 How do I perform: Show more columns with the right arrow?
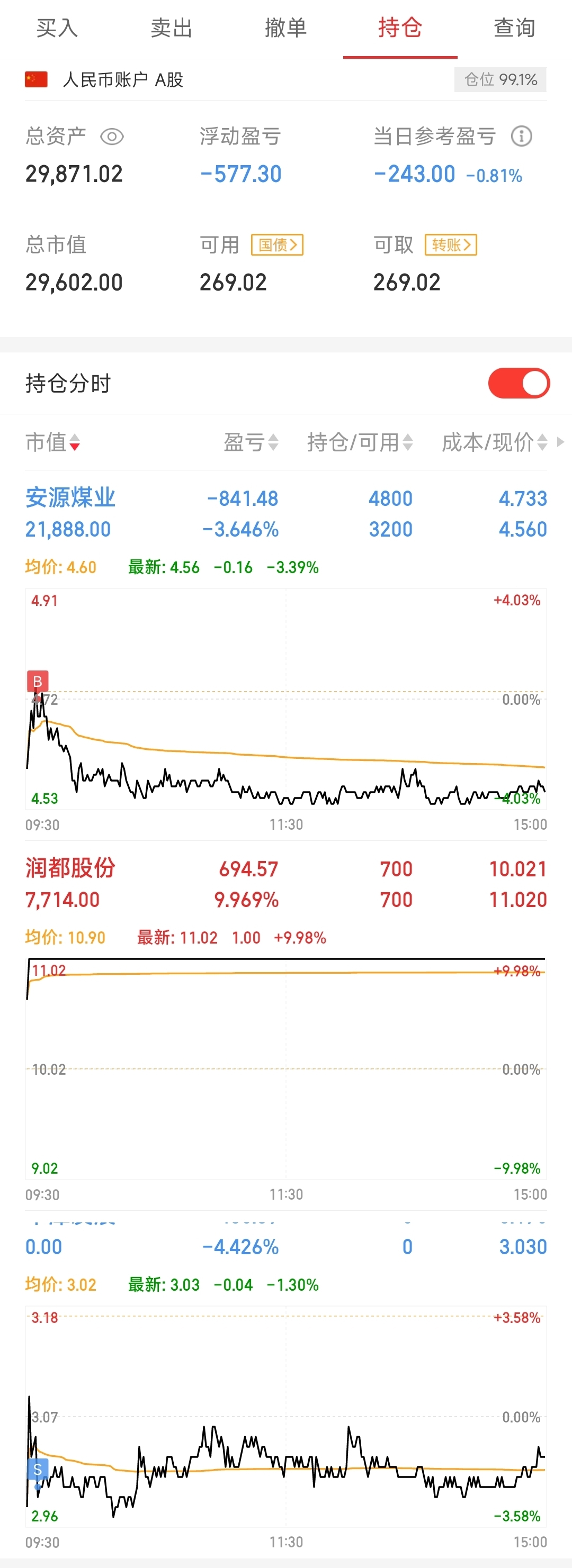click(x=560, y=442)
